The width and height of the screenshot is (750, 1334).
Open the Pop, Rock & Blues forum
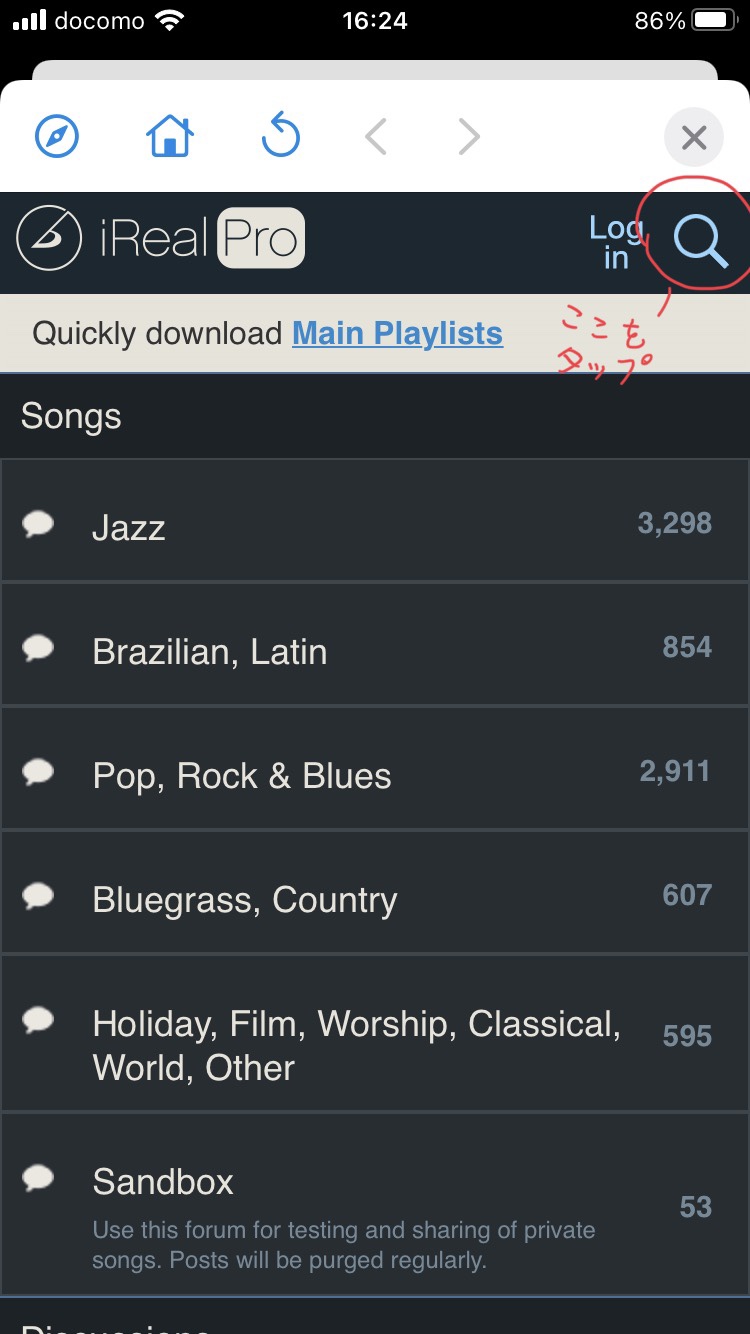pyautogui.click(x=242, y=775)
